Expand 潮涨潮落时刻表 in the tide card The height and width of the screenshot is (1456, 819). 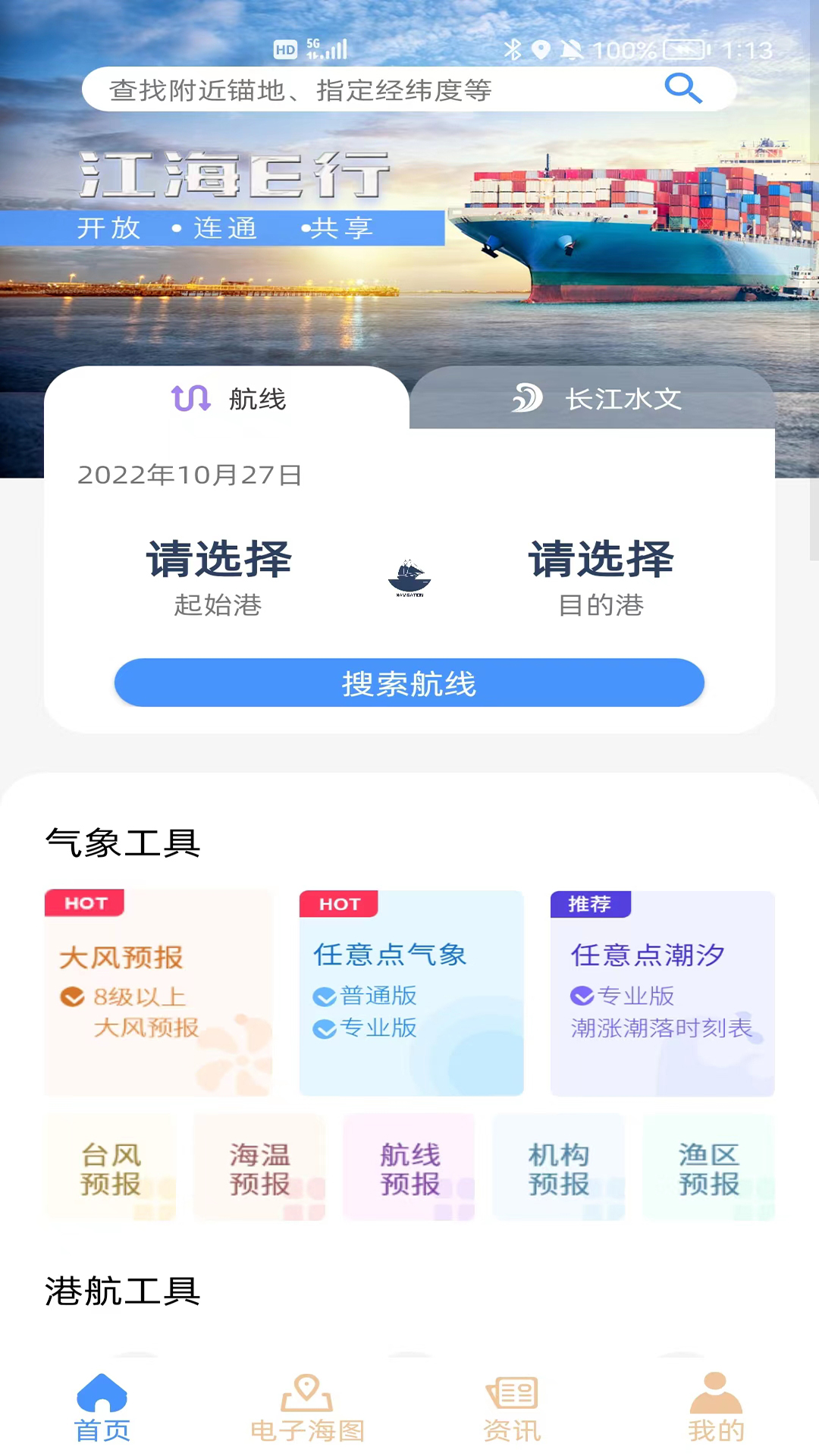tap(661, 1029)
